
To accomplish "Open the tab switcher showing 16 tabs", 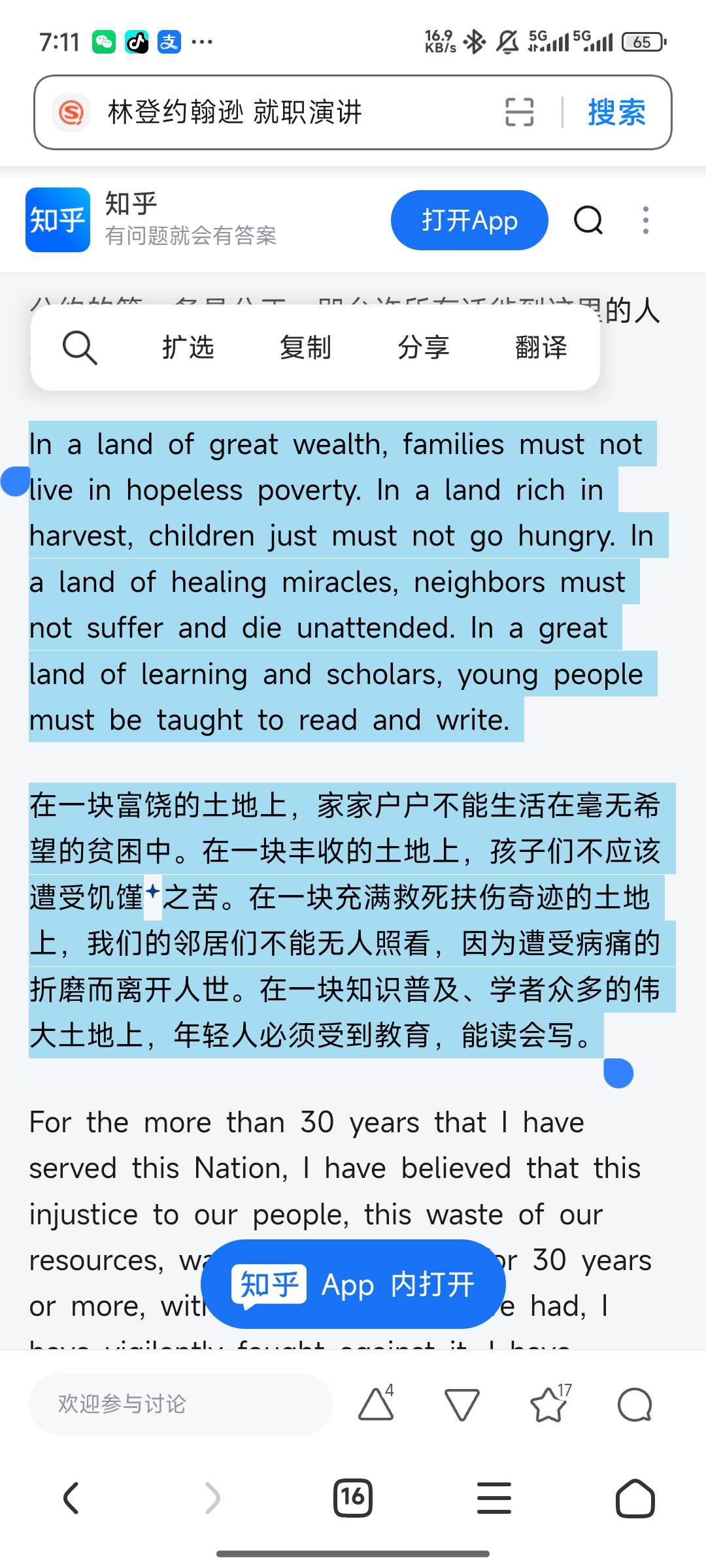I will 353,1497.
